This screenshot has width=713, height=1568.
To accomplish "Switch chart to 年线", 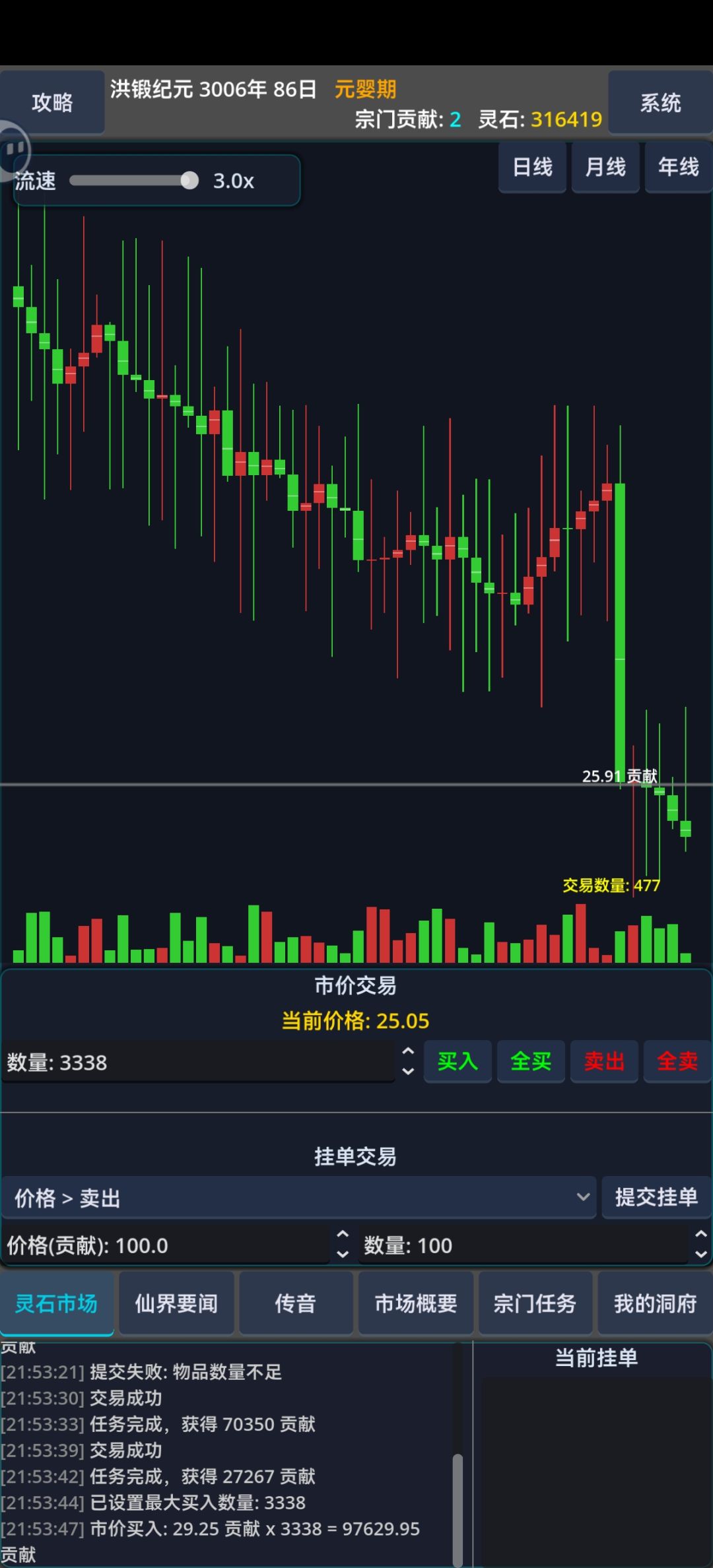I will pyautogui.click(x=678, y=167).
